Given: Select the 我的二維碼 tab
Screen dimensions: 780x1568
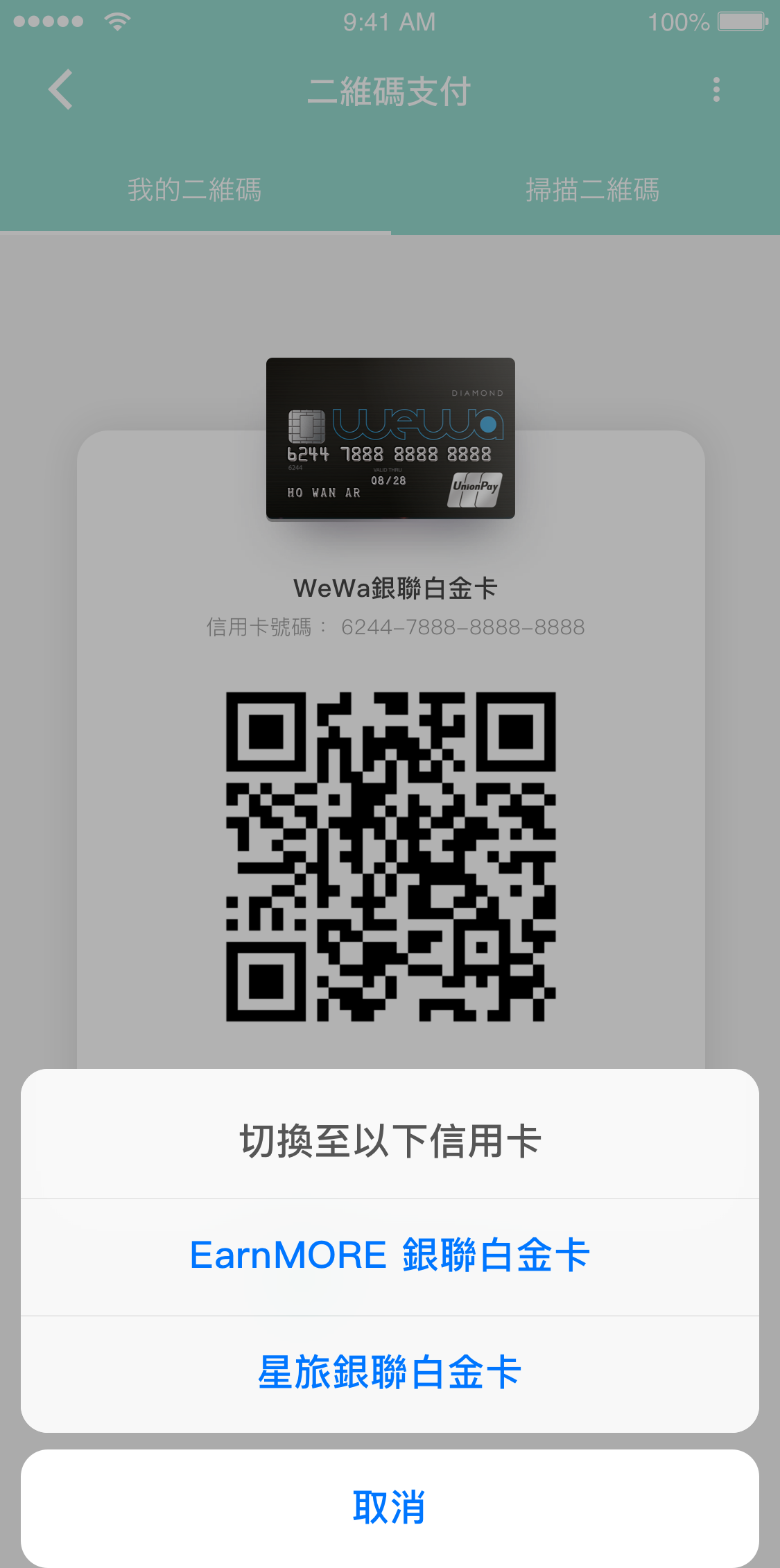Looking at the screenshot, I should [195, 190].
